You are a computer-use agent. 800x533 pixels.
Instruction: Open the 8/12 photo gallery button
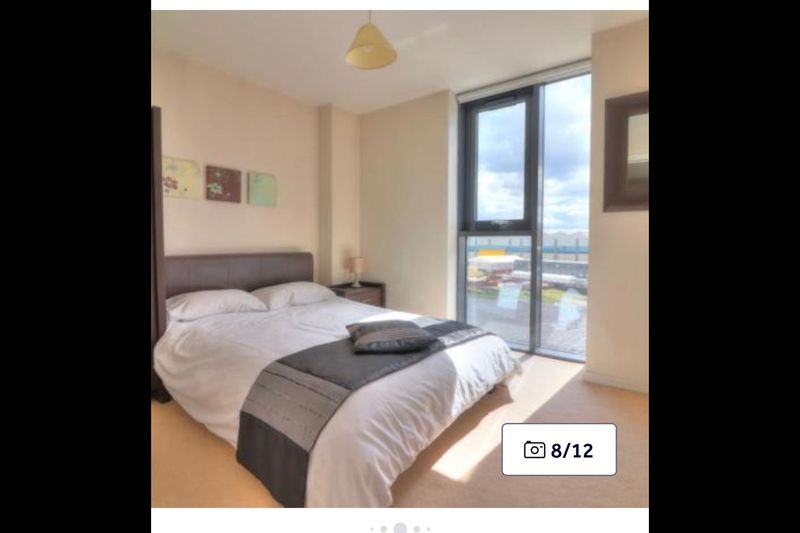(x=558, y=449)
